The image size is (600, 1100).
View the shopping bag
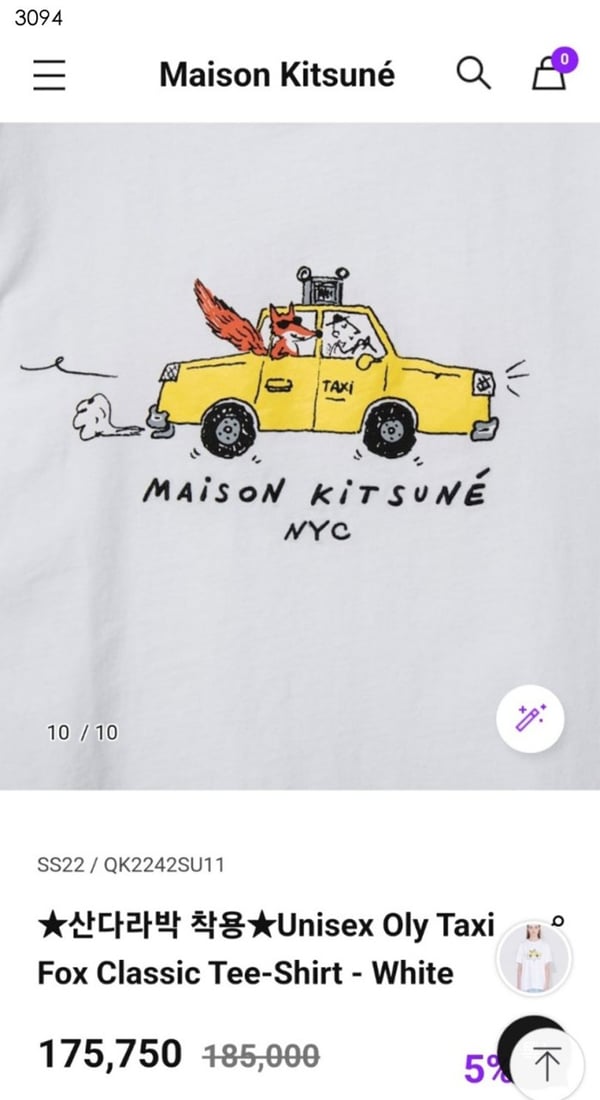pyautogui.click(x=549, y=73)
